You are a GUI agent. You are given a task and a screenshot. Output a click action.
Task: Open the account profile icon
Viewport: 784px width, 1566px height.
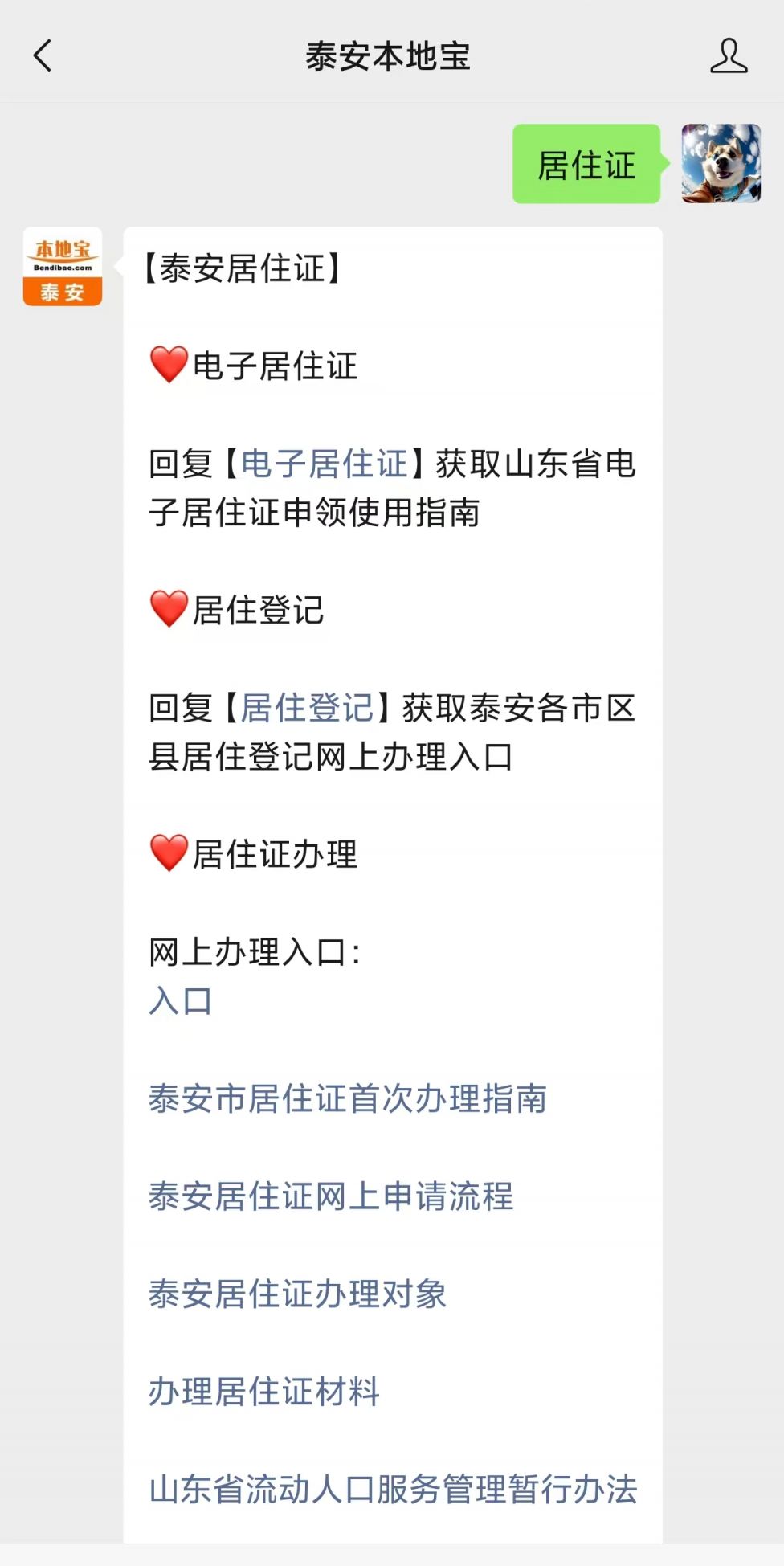click(728, 56)
